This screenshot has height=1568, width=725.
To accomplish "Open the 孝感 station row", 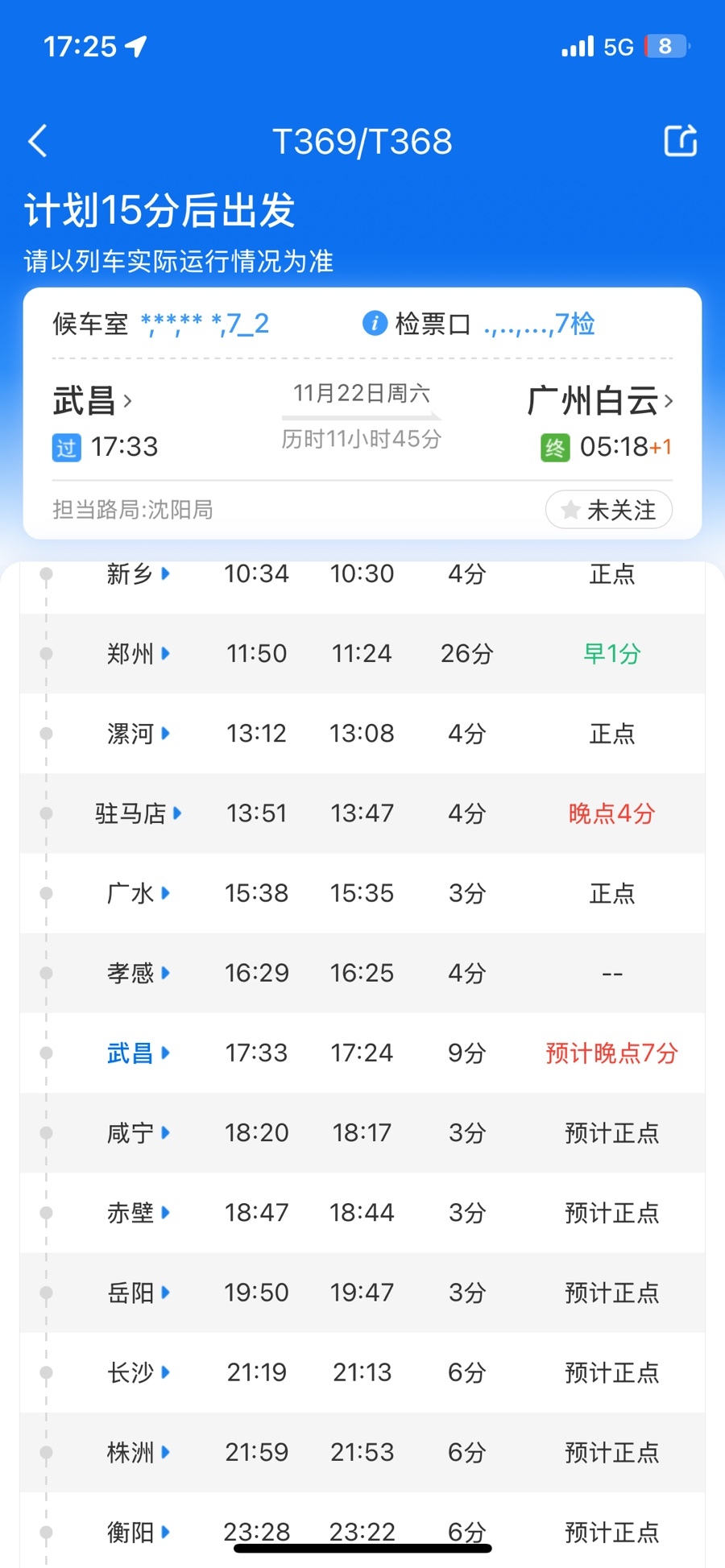I will (x=138, y=973).
